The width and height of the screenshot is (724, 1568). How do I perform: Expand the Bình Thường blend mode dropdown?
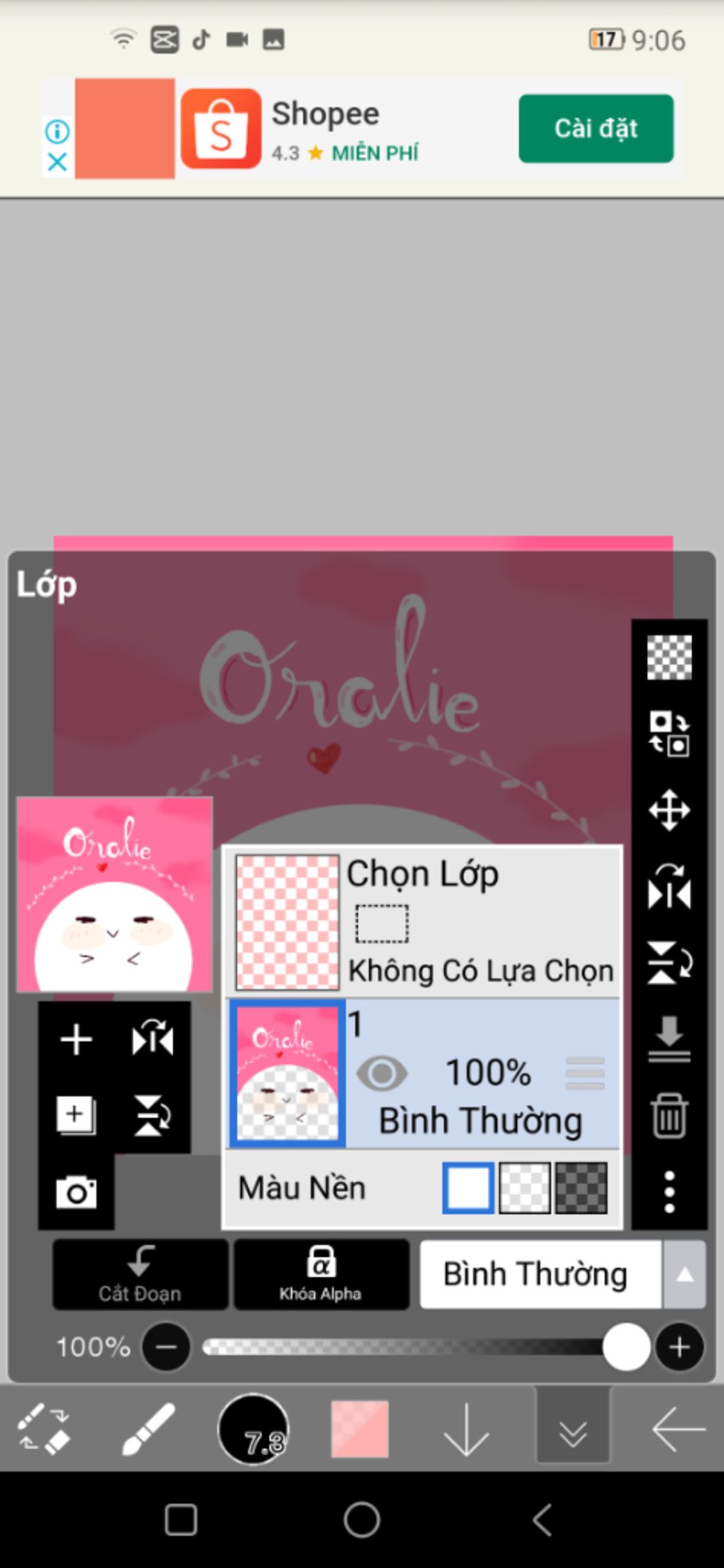tap(683, 1274)
